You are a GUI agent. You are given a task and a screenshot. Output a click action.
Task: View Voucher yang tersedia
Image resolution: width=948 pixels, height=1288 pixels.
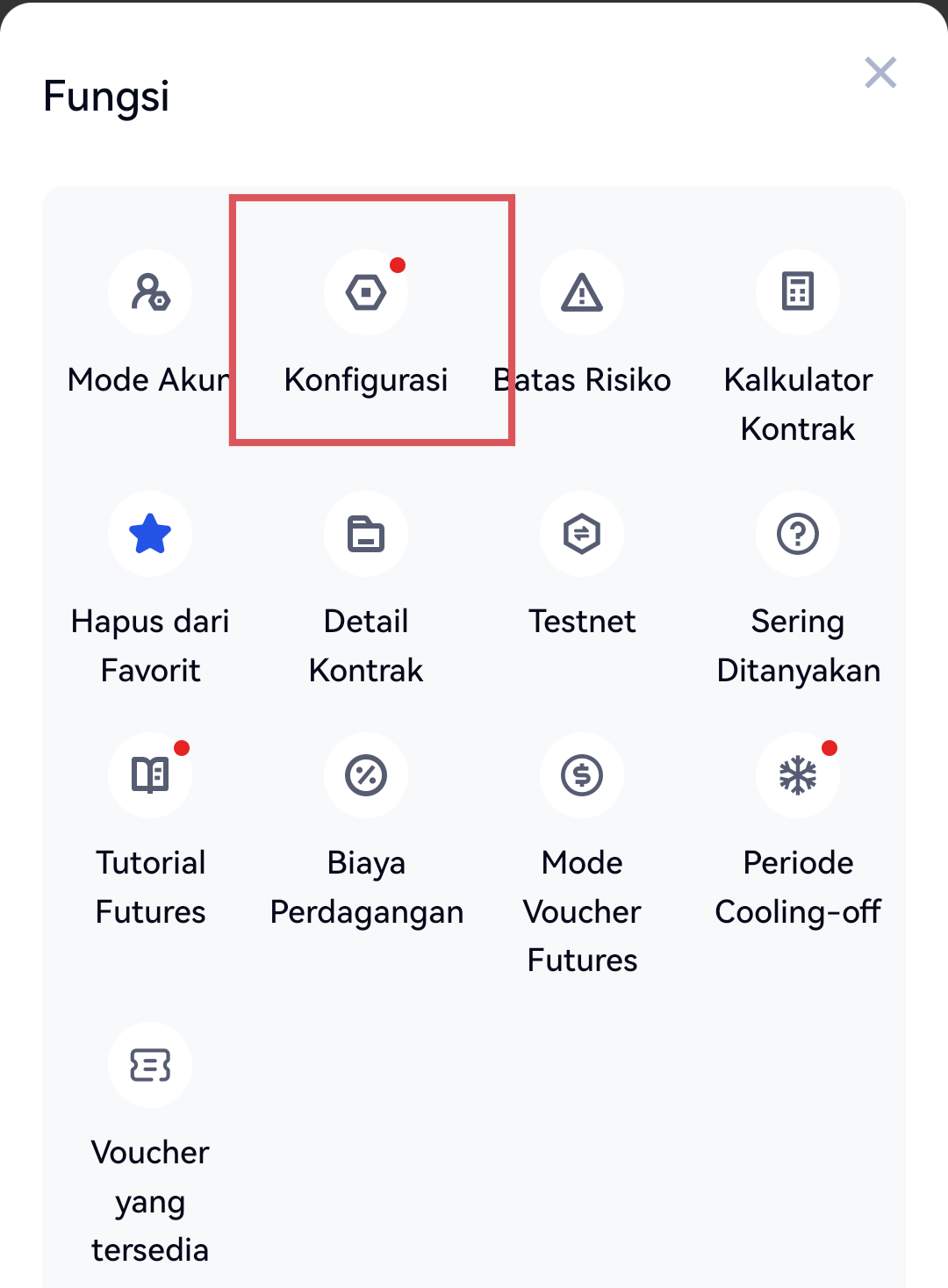(150, 1066)
